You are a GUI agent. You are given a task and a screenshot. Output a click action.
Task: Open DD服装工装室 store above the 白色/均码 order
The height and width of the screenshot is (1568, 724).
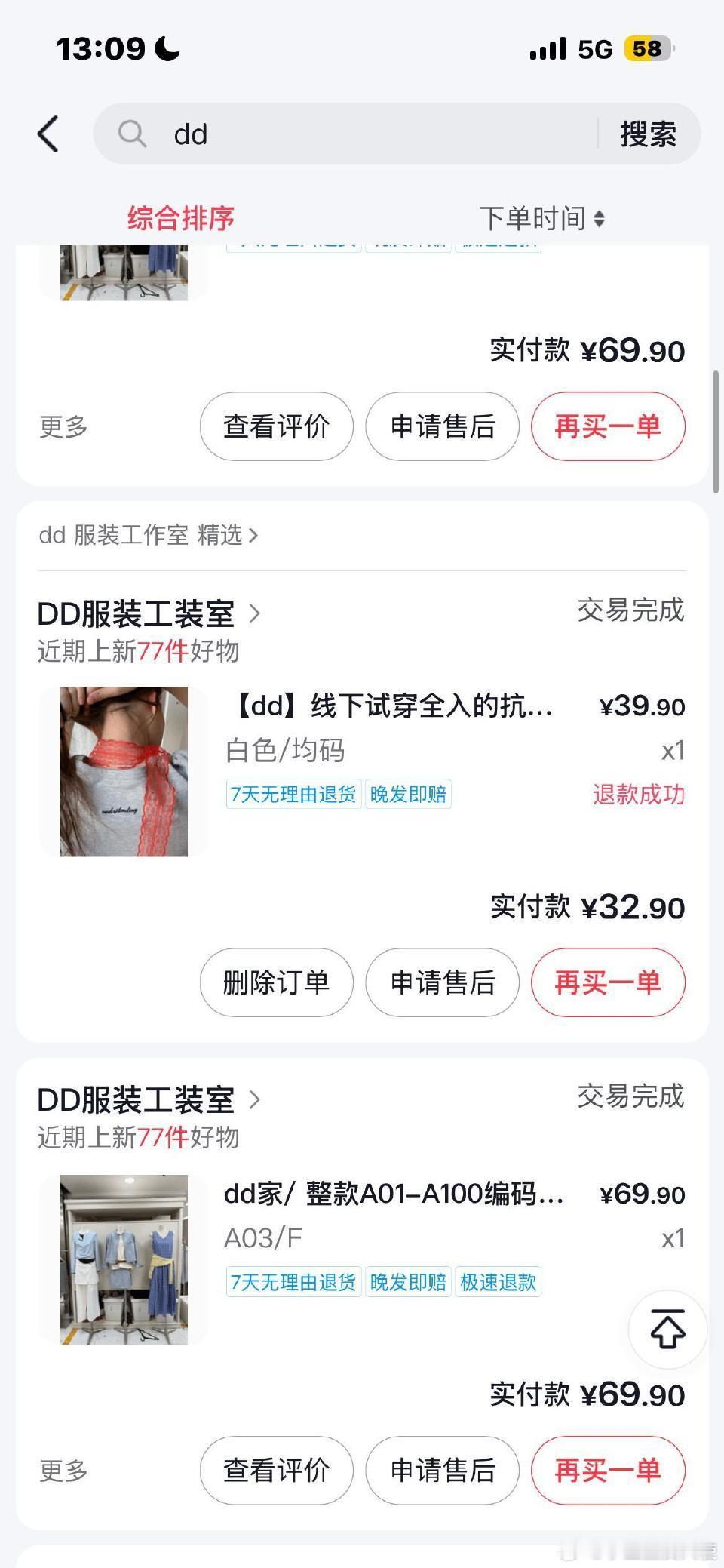(148, 614)
